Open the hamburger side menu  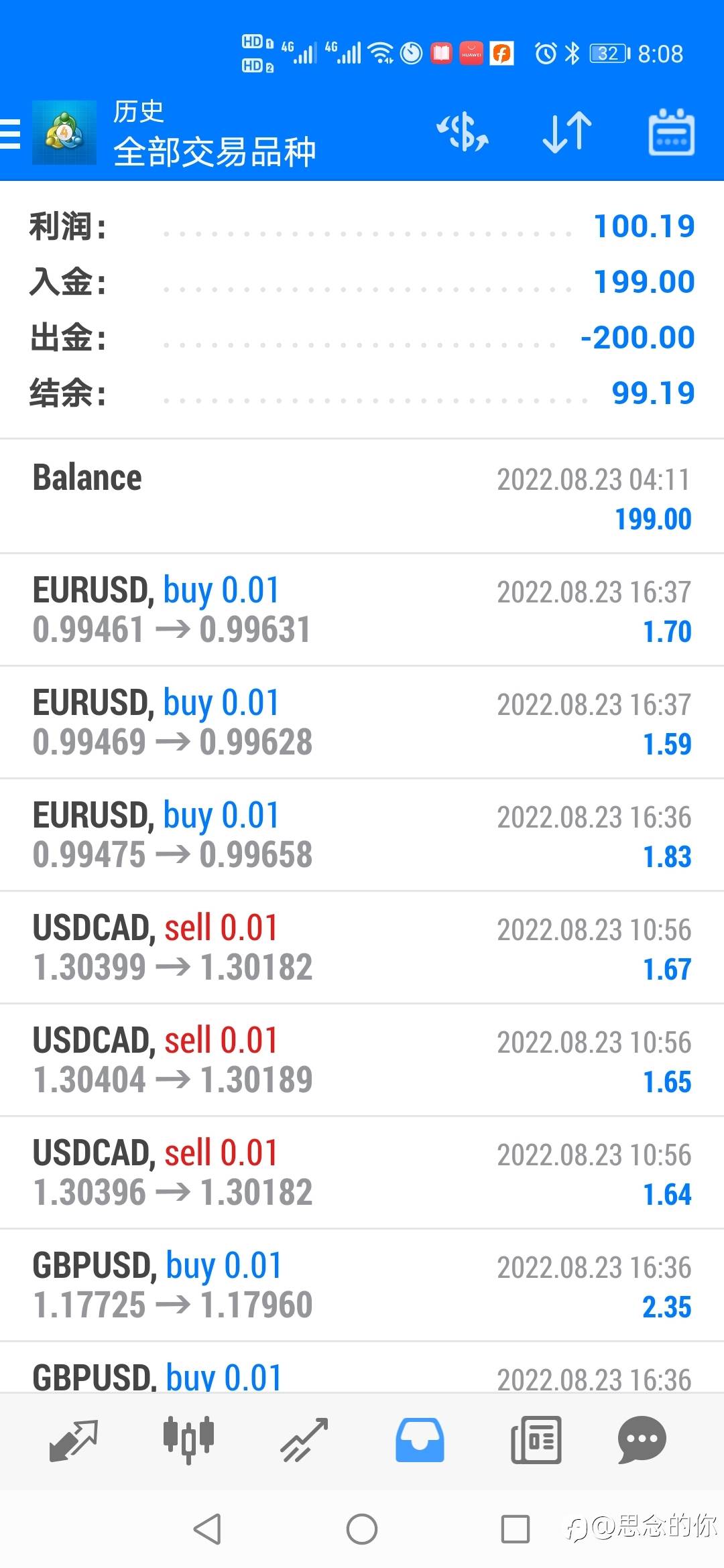tap(11, 133)
